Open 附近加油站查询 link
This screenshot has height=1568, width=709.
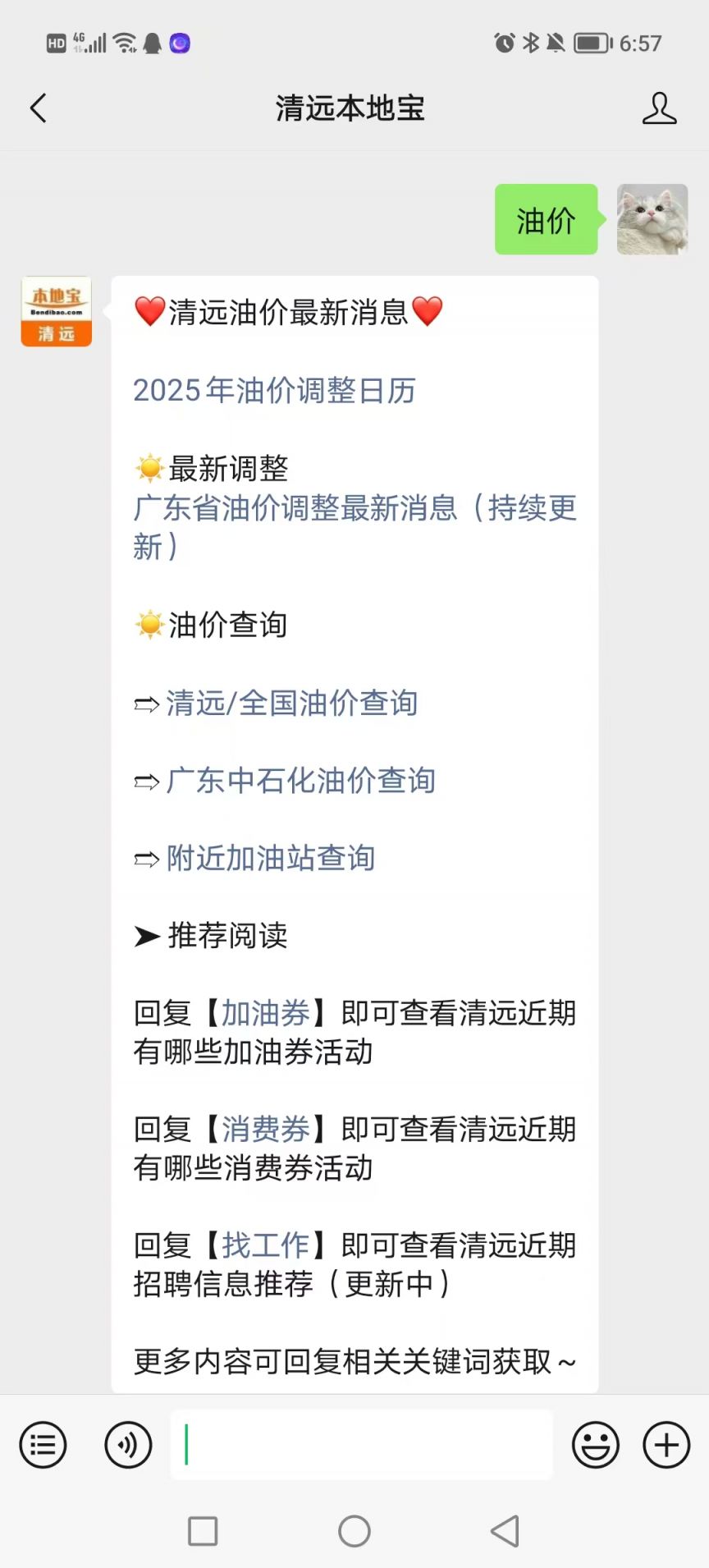[x=270, y=859]
